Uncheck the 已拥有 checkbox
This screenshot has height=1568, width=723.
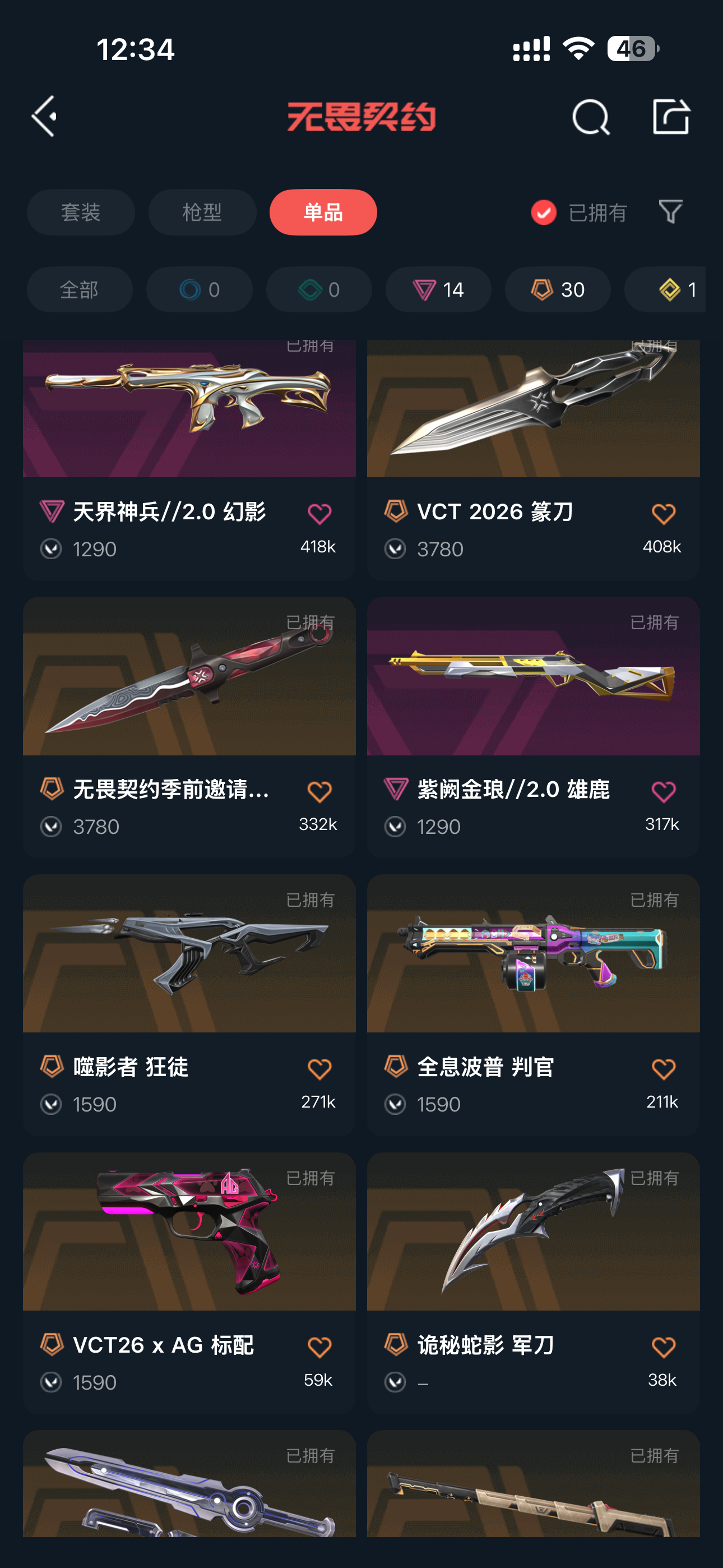coord(544,213)
